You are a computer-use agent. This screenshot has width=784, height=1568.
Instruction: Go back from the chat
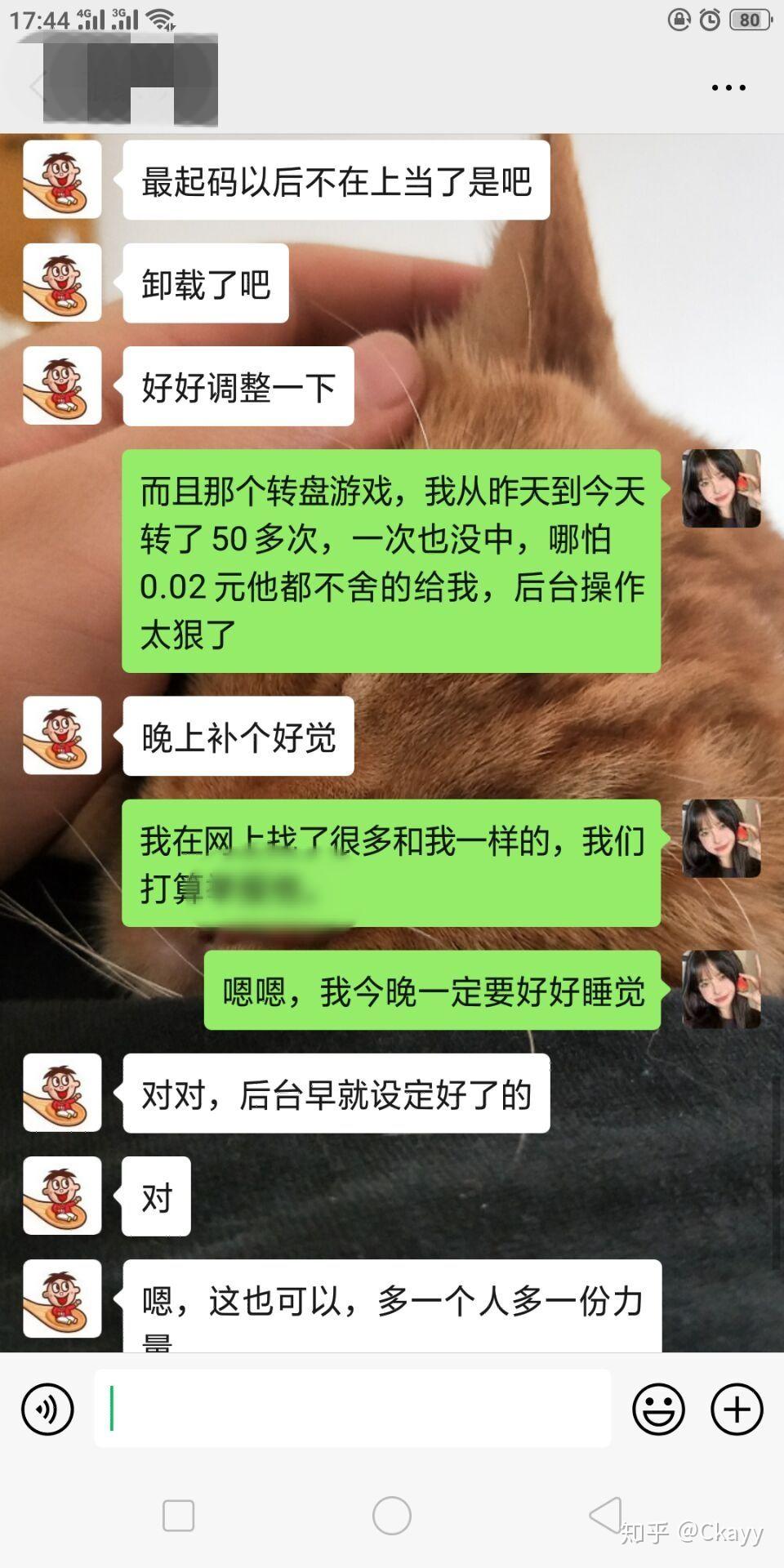click(36, 86)
